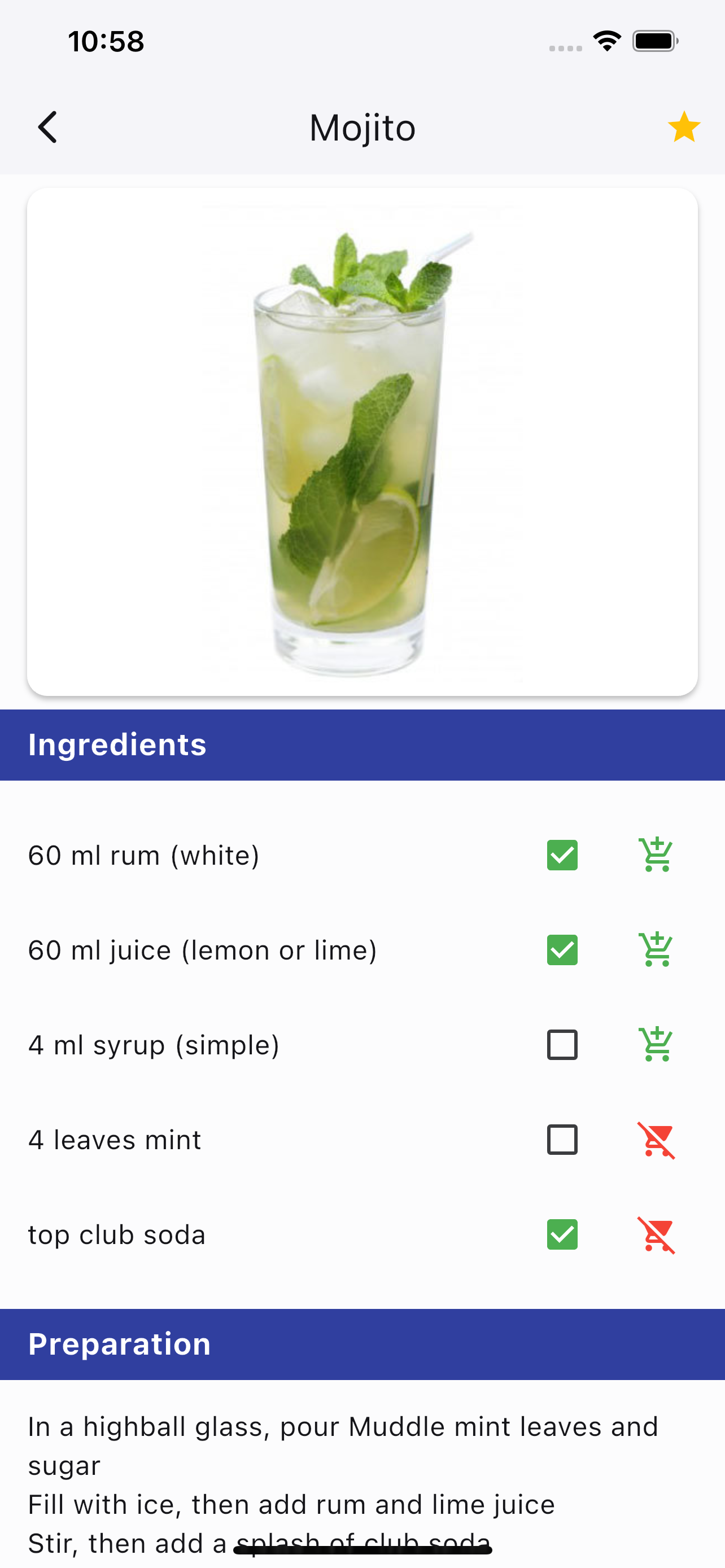Add juice (lemon or lime) to cart
Image resolution: width=725 pixels, height=1568 pixels.
pyautogui.click(x=656, y=950)
